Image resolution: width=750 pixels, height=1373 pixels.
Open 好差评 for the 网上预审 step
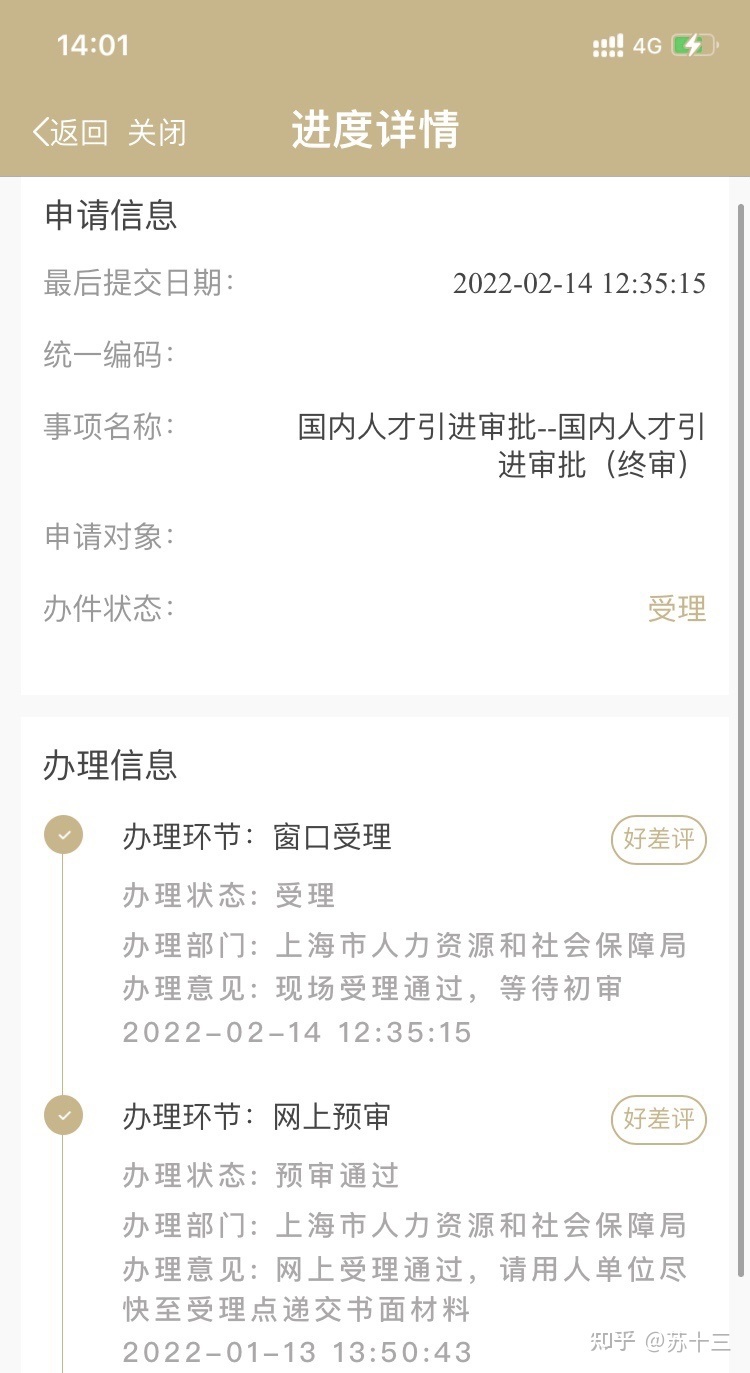[x=659, y=1120]
